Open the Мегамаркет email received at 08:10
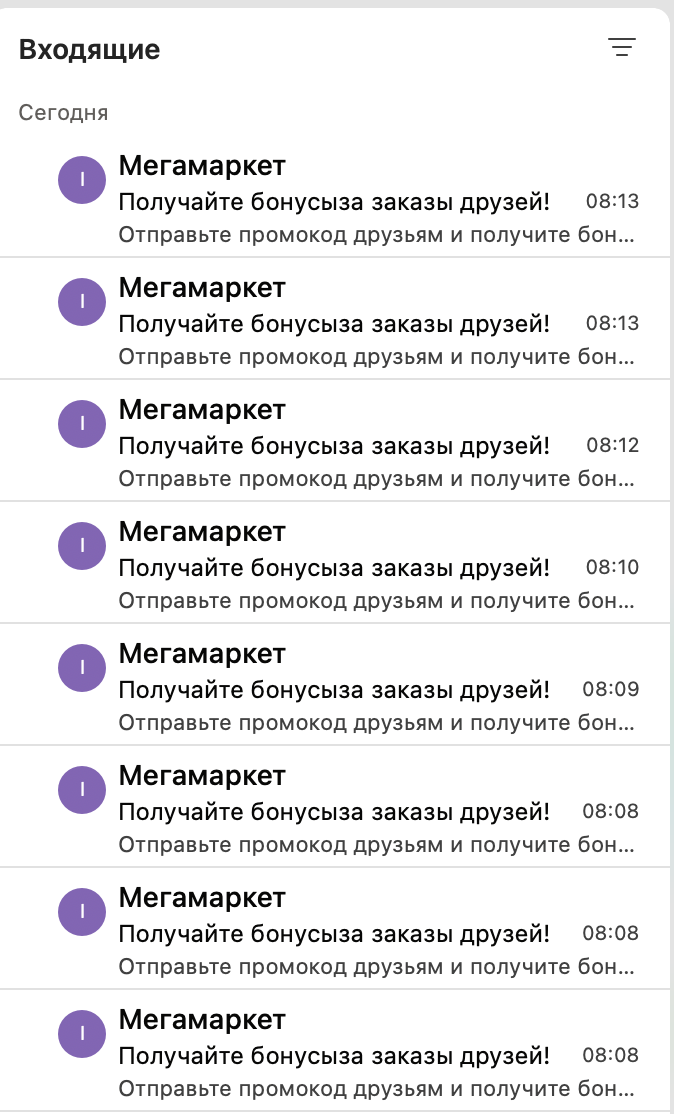The width and height of the screenshot is (674, 1114). (x=335, y=563)
